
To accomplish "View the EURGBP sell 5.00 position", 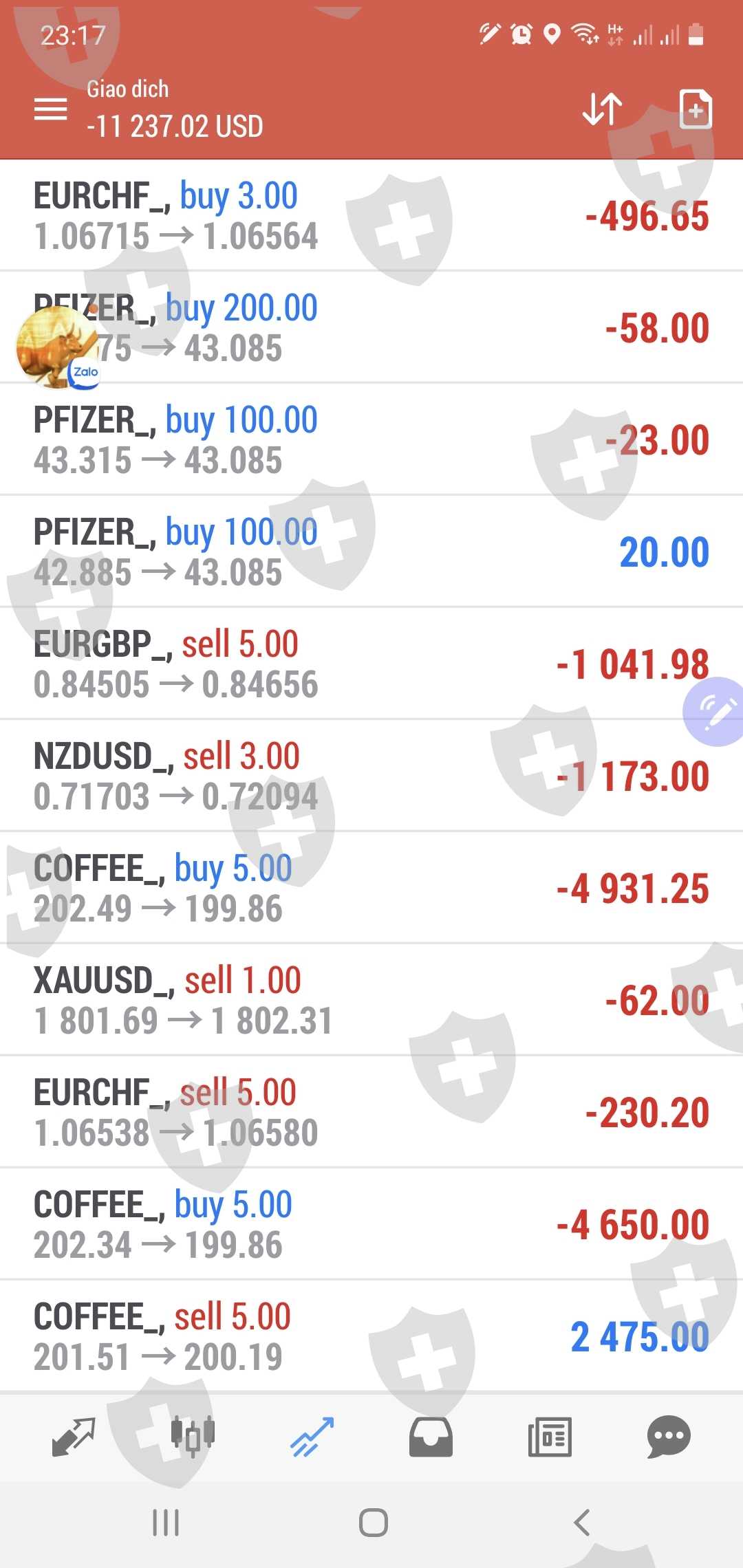I will pos(371,664).
